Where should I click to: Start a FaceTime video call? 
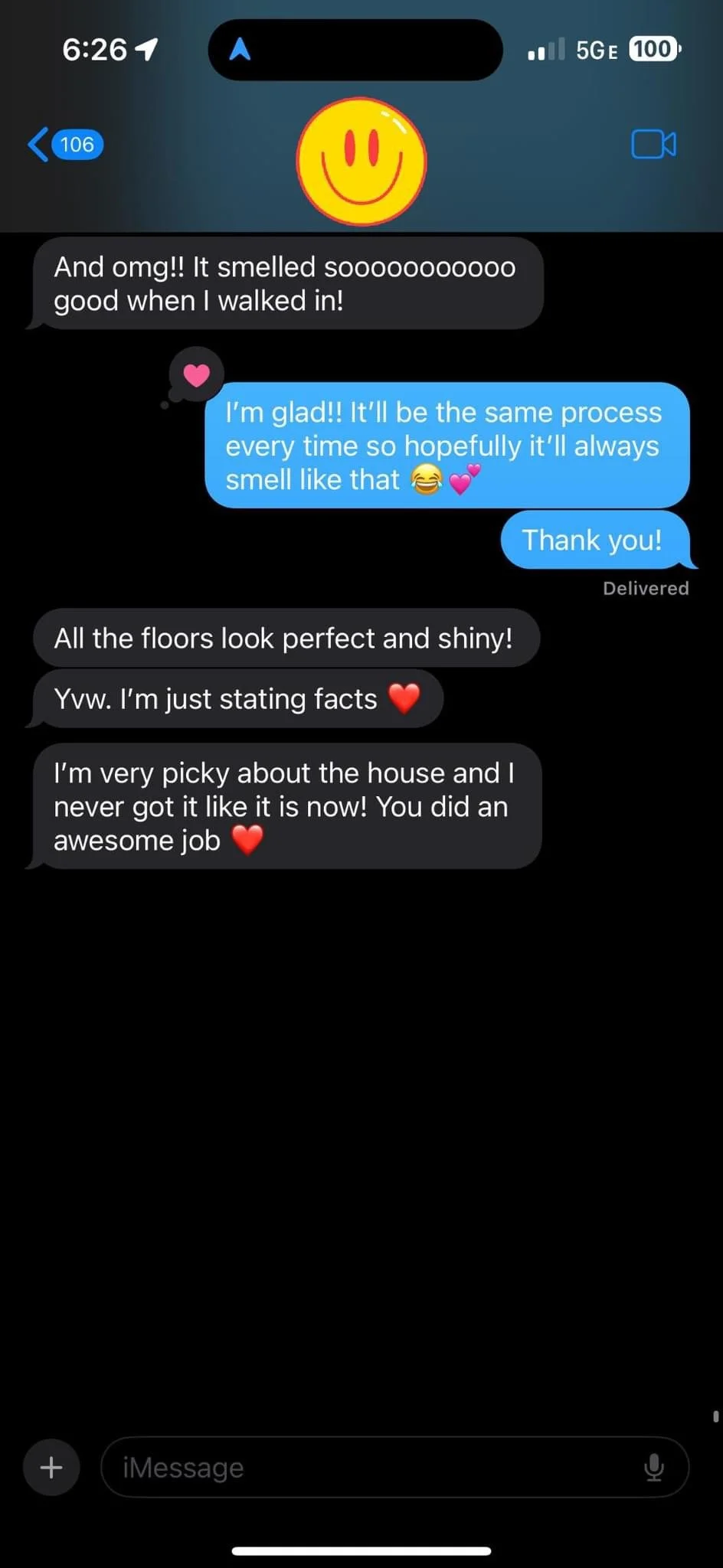point(653,145)
